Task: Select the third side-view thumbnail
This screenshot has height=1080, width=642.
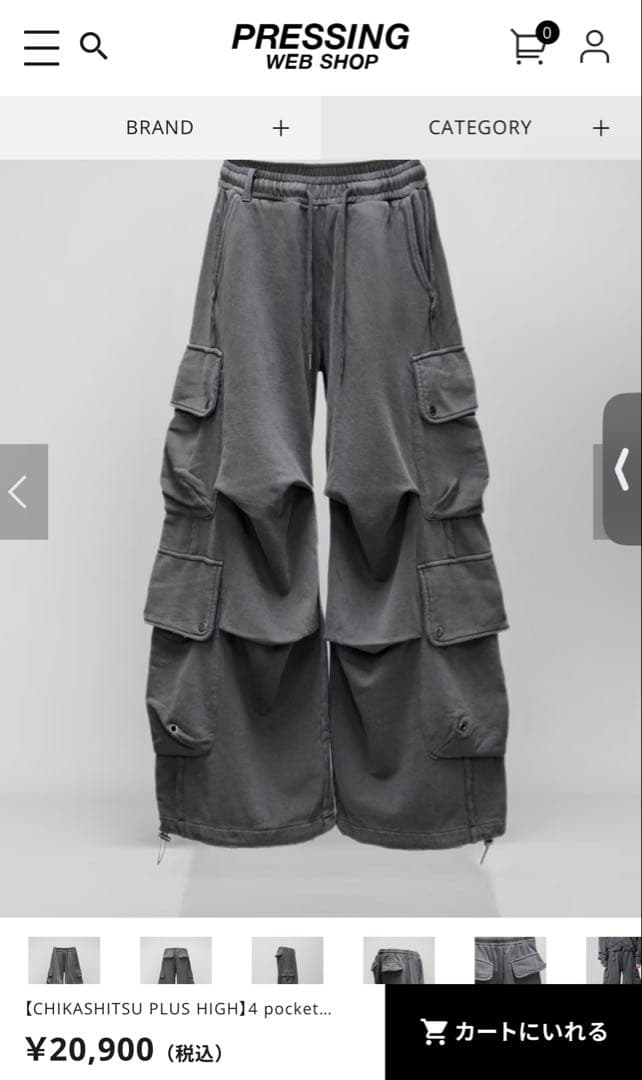Action: (x=287, y=960)
